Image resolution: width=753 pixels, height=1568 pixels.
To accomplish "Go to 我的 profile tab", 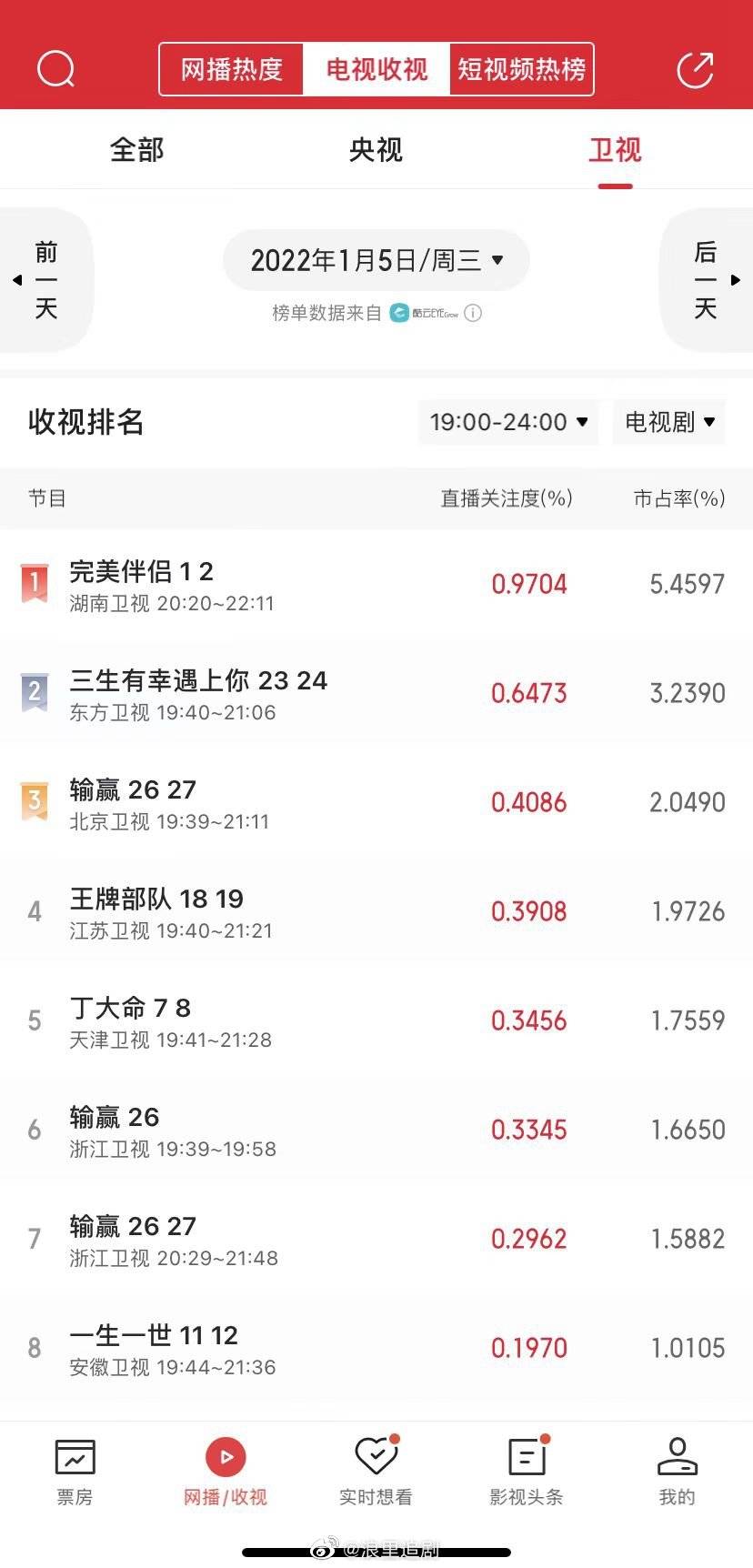I will click(x=677, y=1472).
